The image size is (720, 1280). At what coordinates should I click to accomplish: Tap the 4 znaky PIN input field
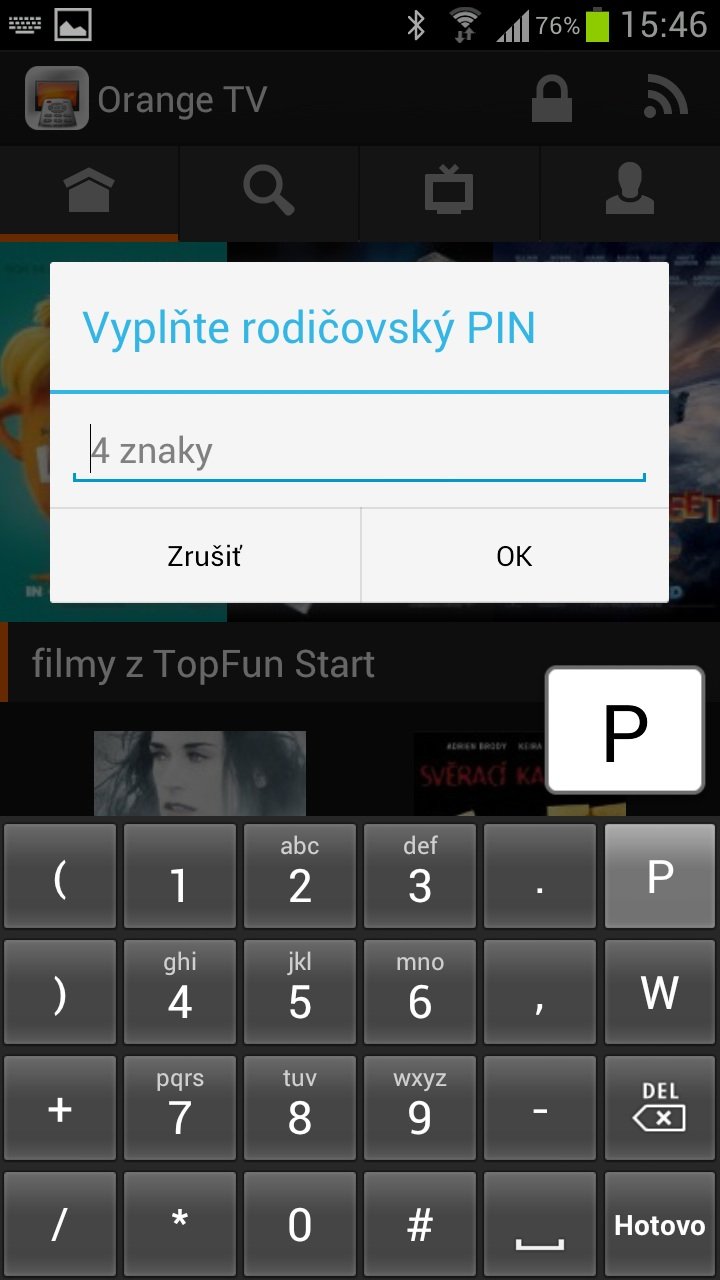[x=358, y=452]
